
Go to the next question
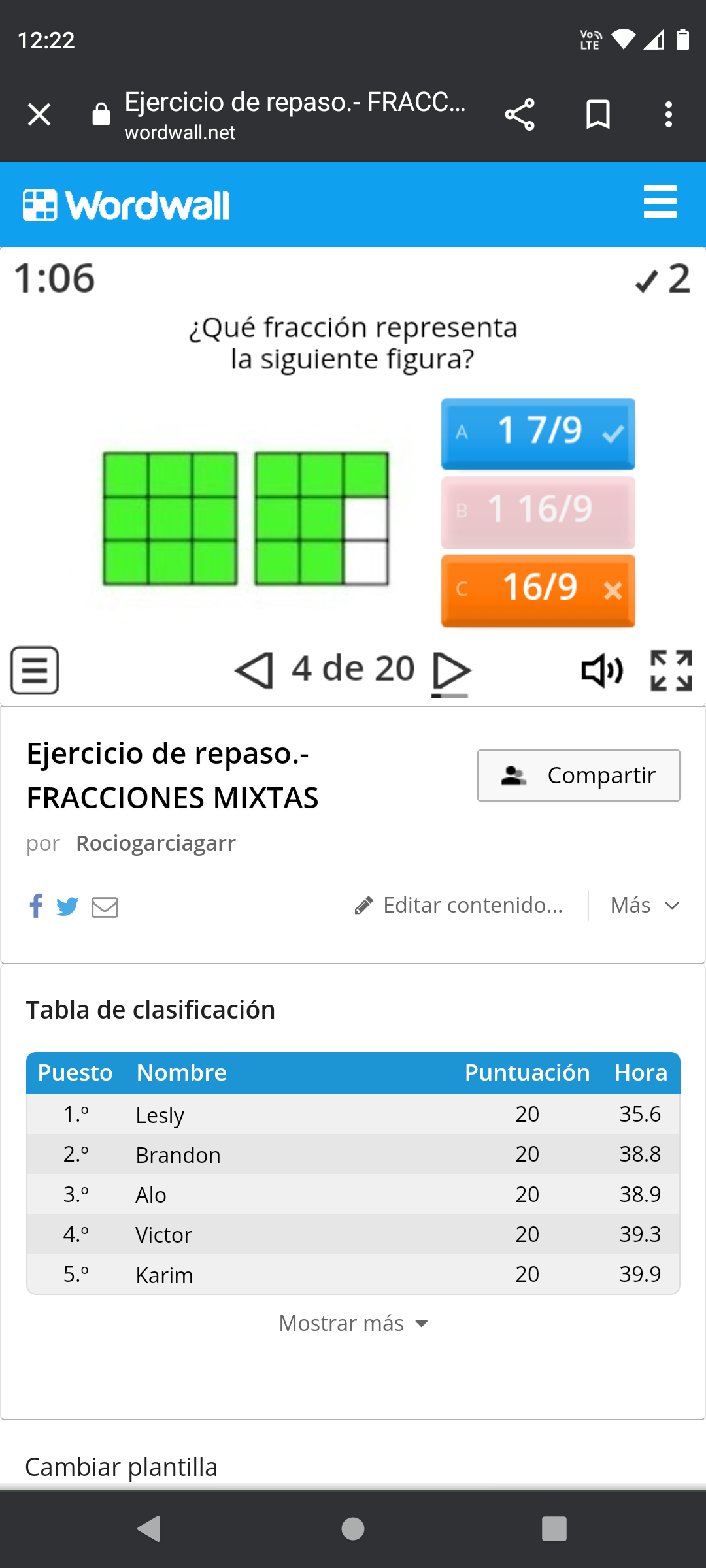point(451,670)
